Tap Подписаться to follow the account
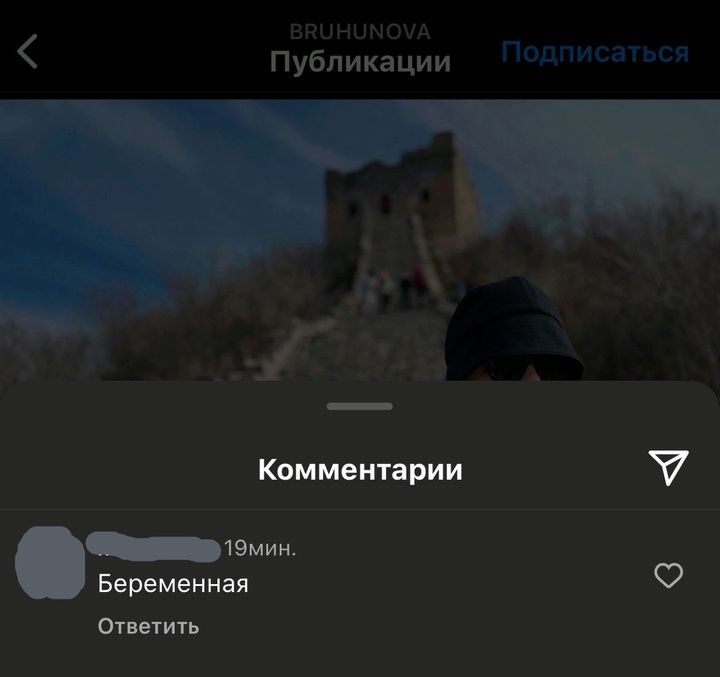 [594, 52]
